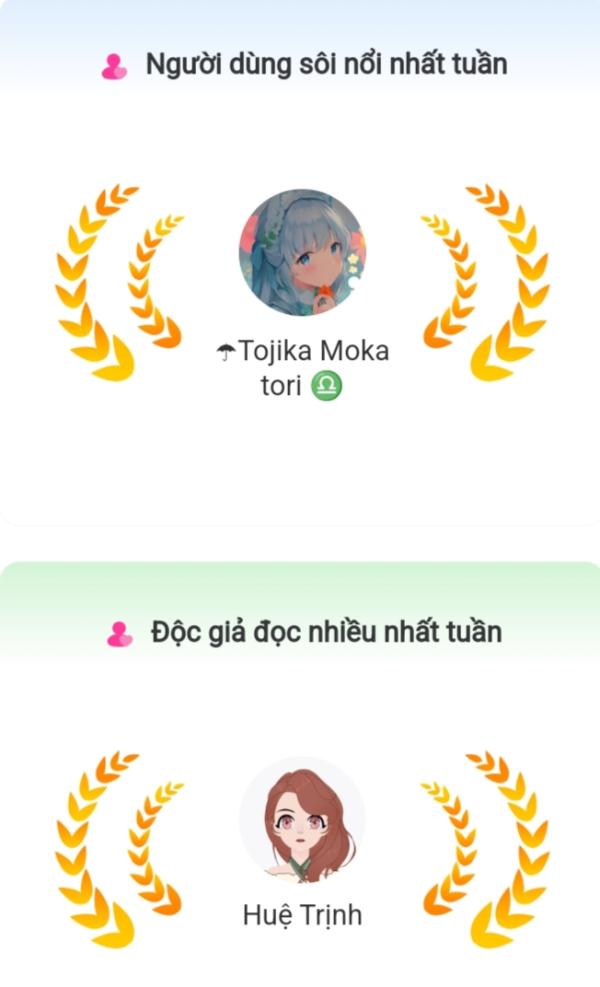View Huệ Trịnh's profile avatar
The image size is (600, 987).
click(301, 819)
